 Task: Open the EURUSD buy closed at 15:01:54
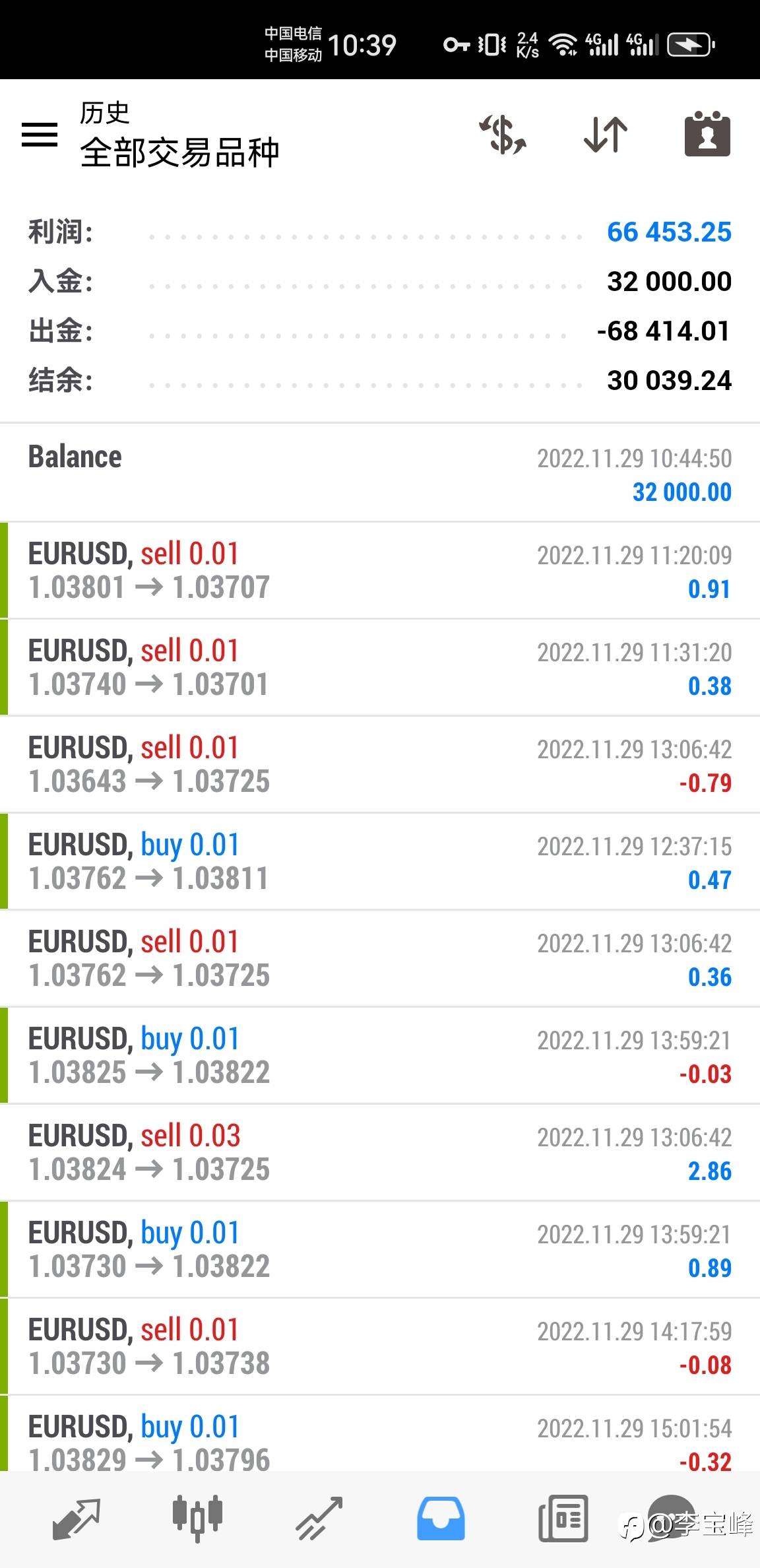tap(380, 1433)
